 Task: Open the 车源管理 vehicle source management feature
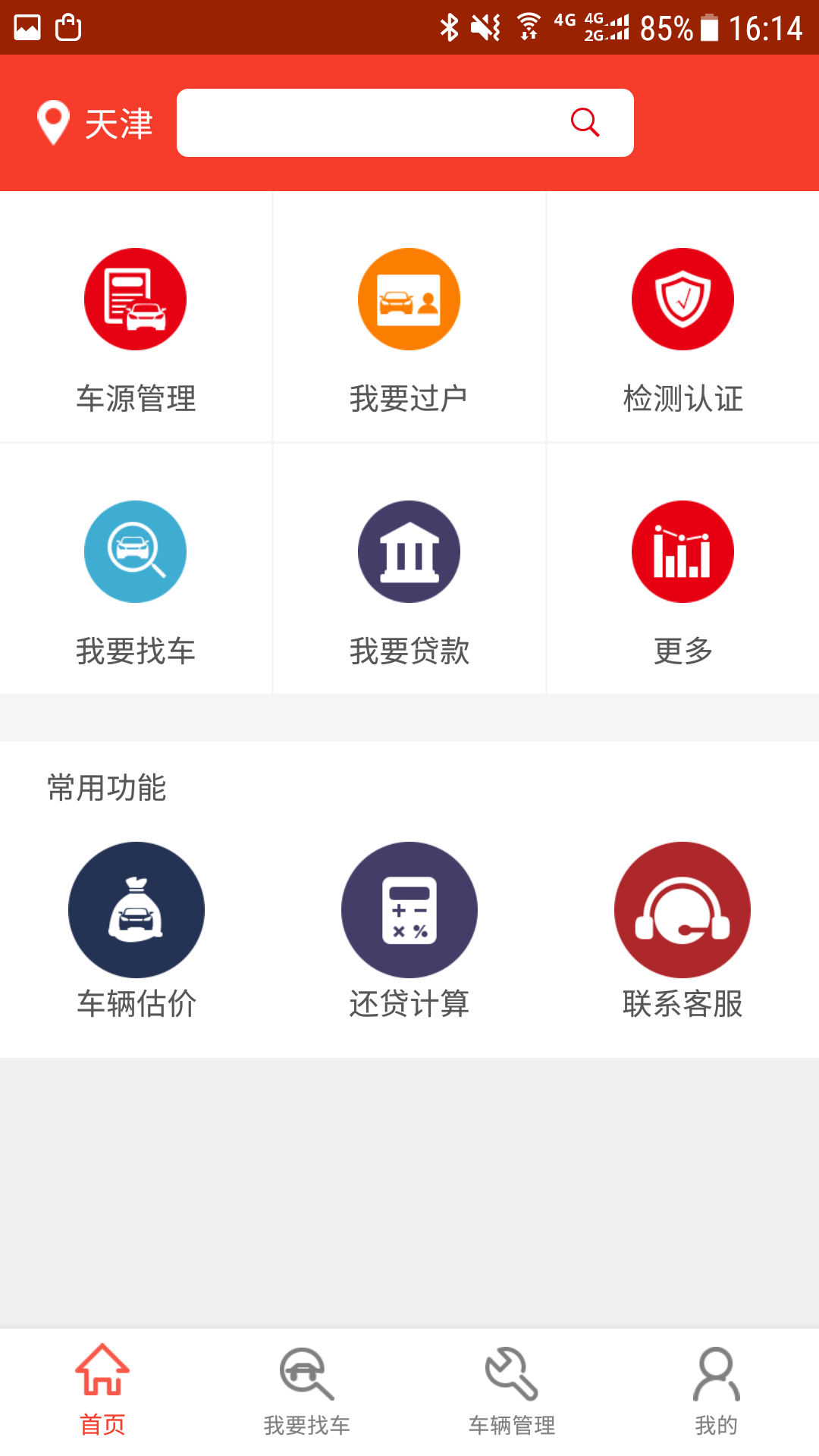coord(136,318)
